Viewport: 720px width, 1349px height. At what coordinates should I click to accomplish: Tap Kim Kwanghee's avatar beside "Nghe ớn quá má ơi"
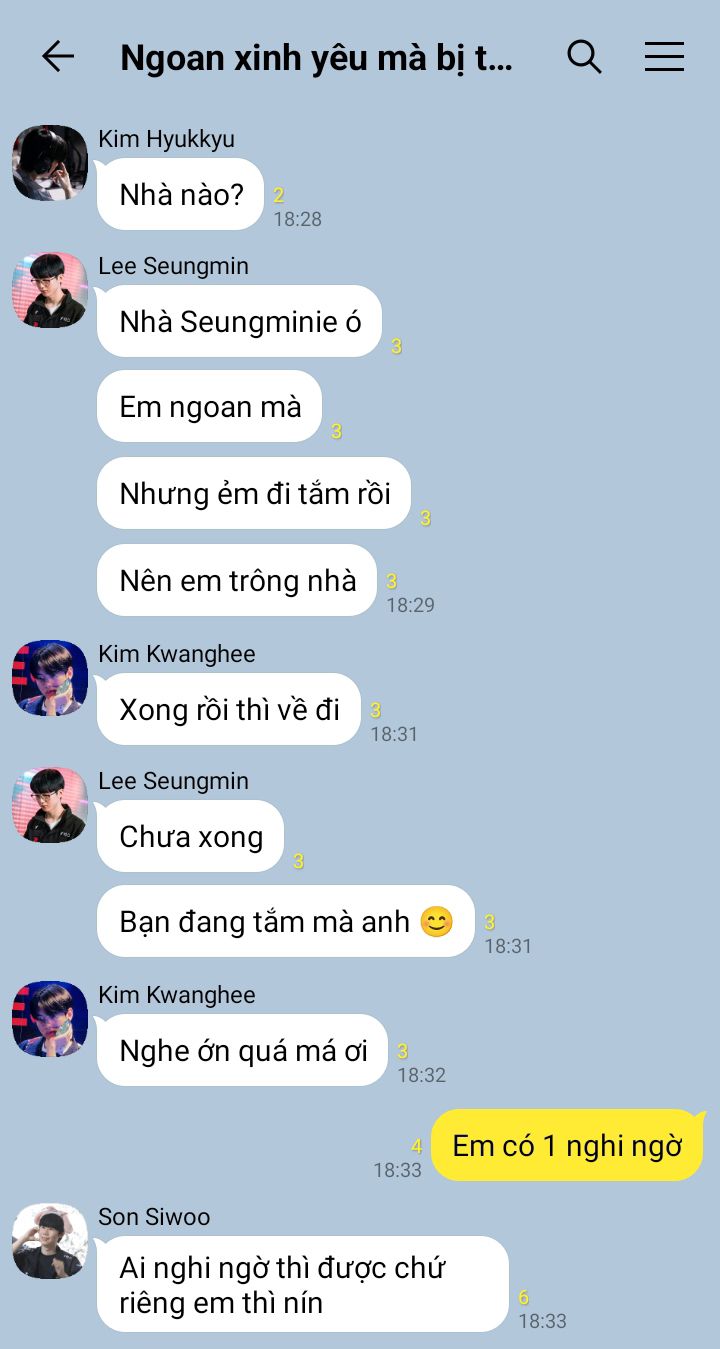click(x=50, y=1019)
